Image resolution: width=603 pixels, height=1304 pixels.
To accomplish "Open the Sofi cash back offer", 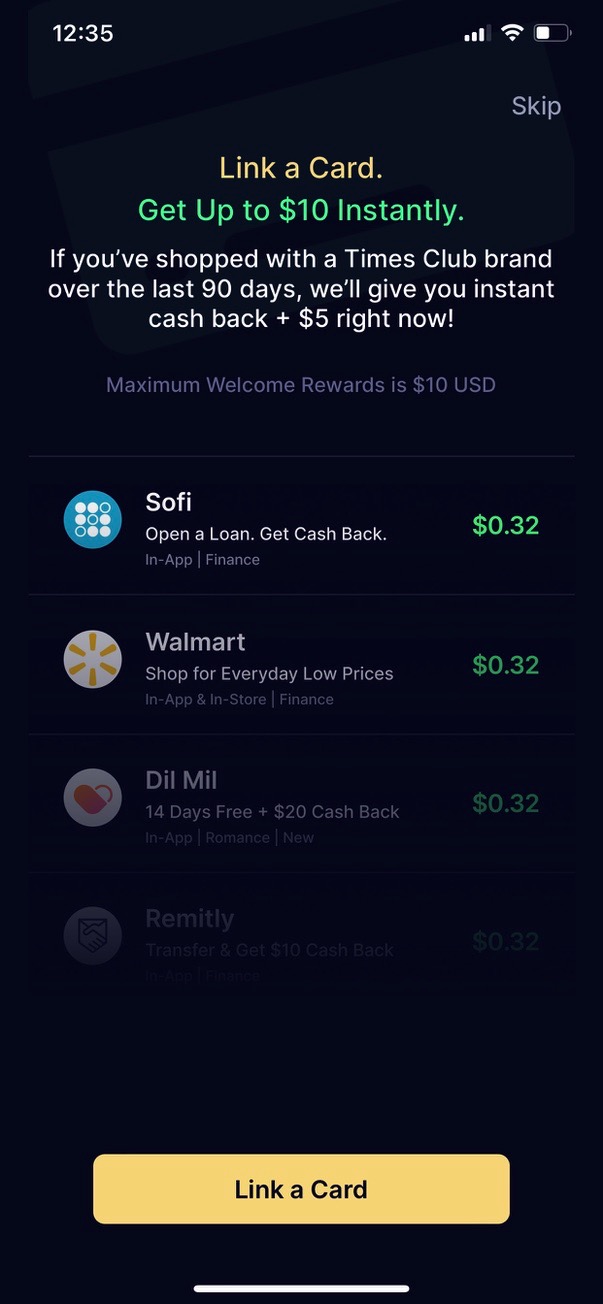I will [301, 526].
